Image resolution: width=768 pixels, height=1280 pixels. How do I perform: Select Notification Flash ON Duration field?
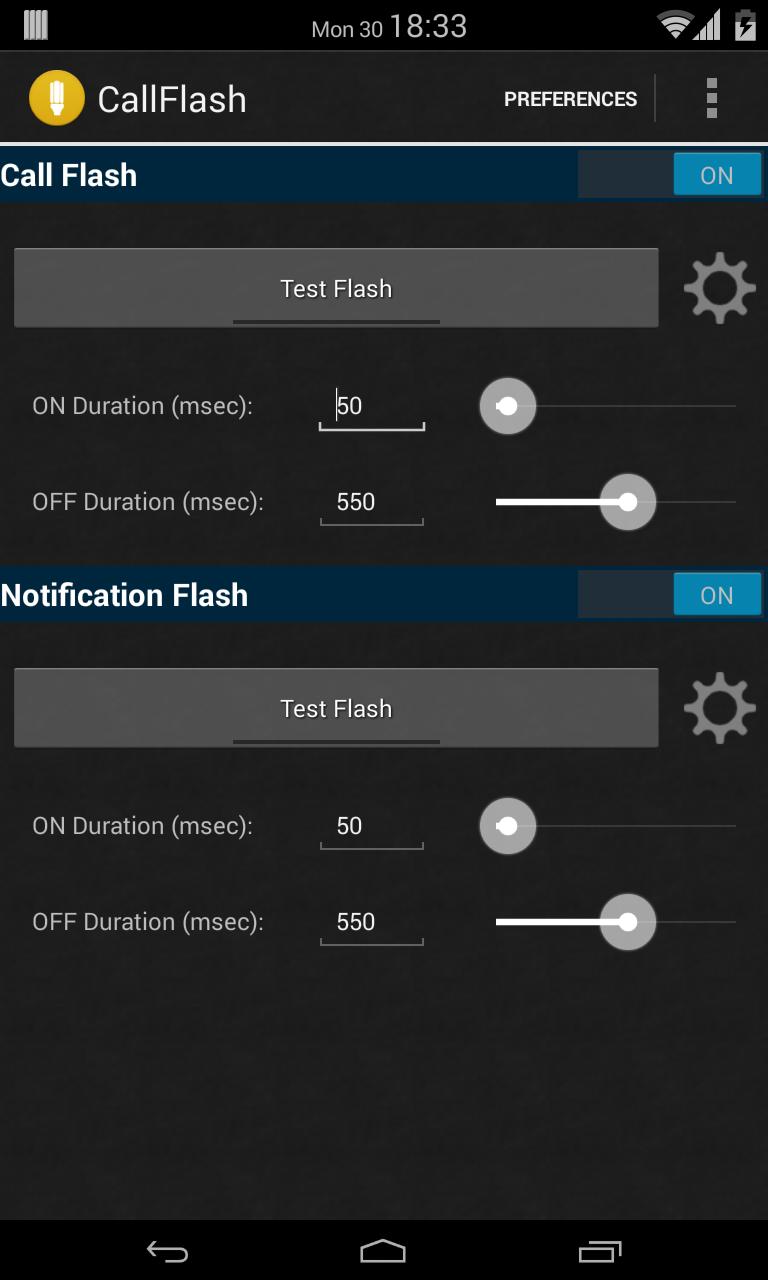[x=371, y=826]
